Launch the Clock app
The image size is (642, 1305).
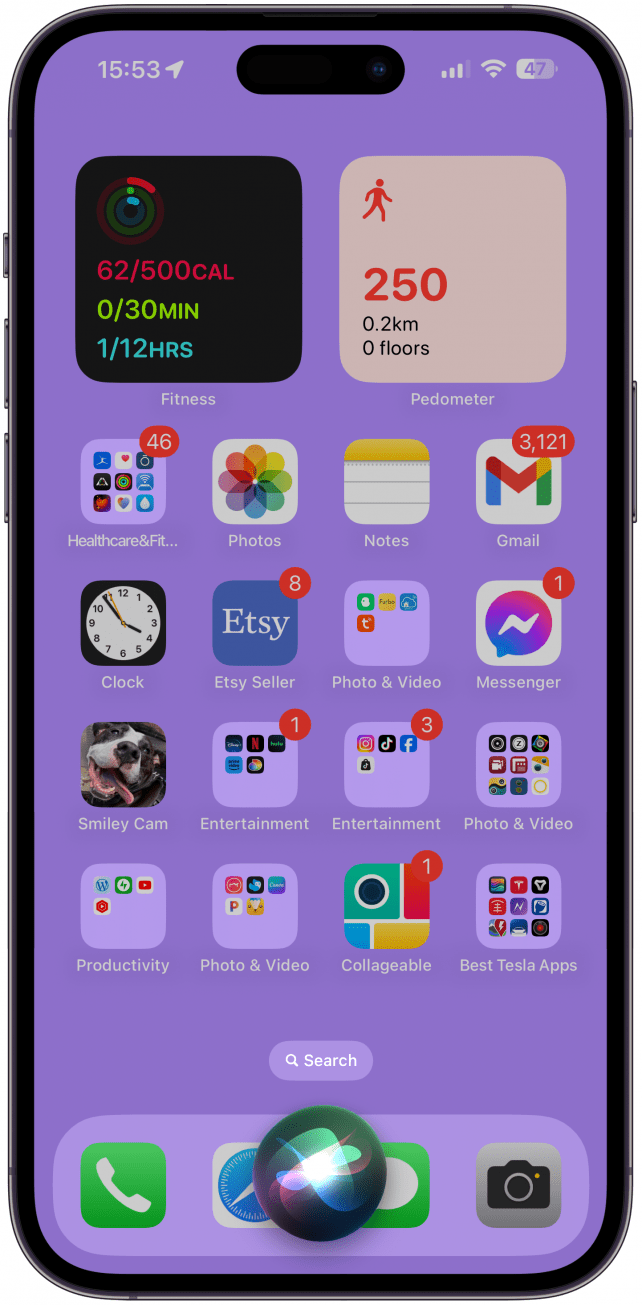[x=123, y=623]
